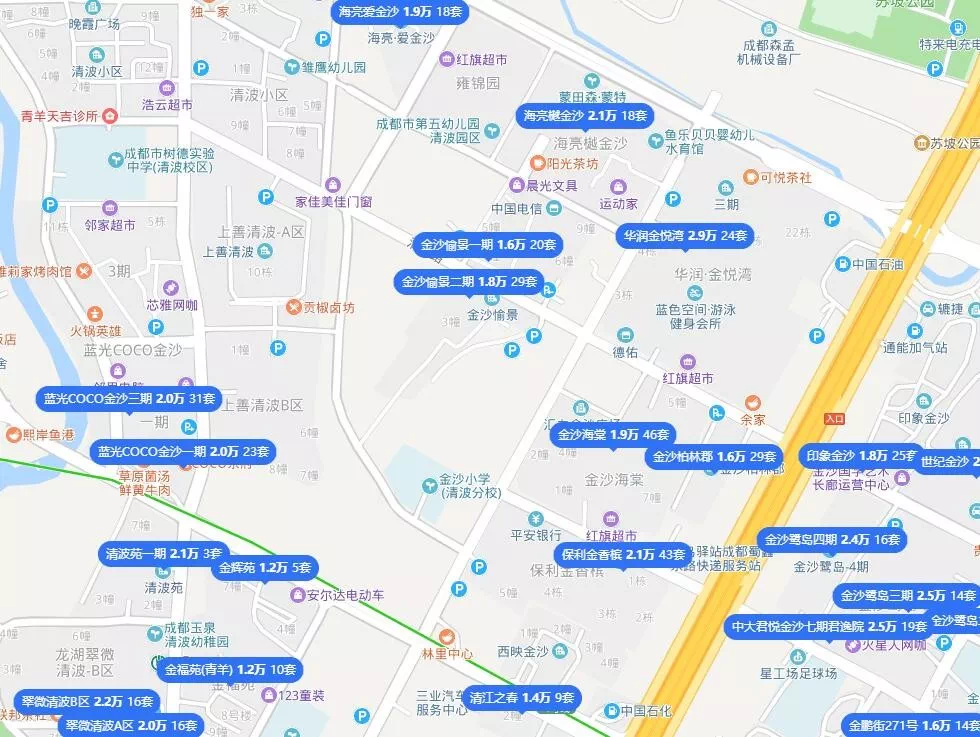This screenshot has width=980, height=737.
Task: Select the 翠微清波B区 2.2万 marker
Action: [87, 701]
